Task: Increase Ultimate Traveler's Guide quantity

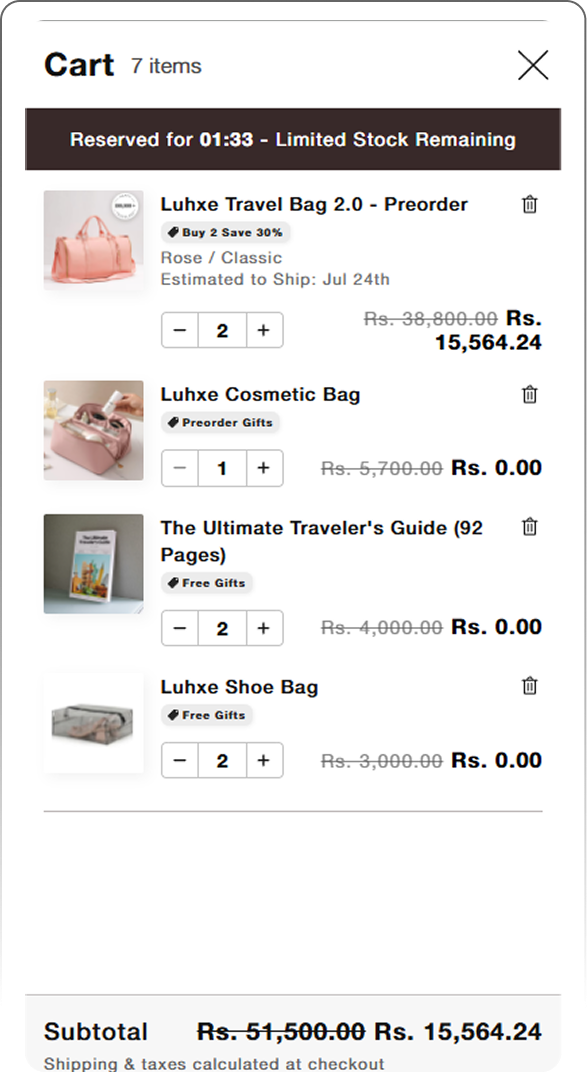Action: [x=264, y=628]
